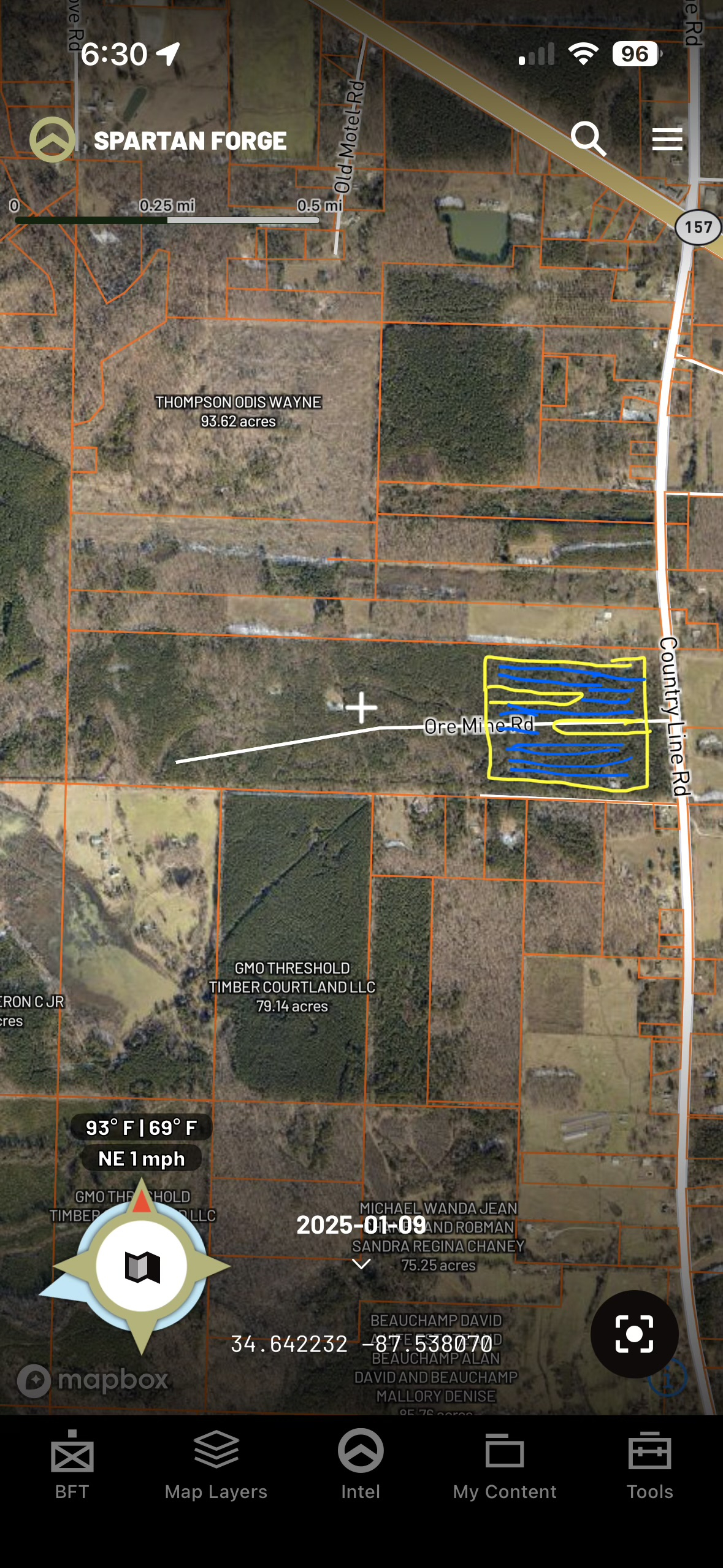723x1568 pixels.
Task: Open the My Content tab
Action: tap(505, 1465)
